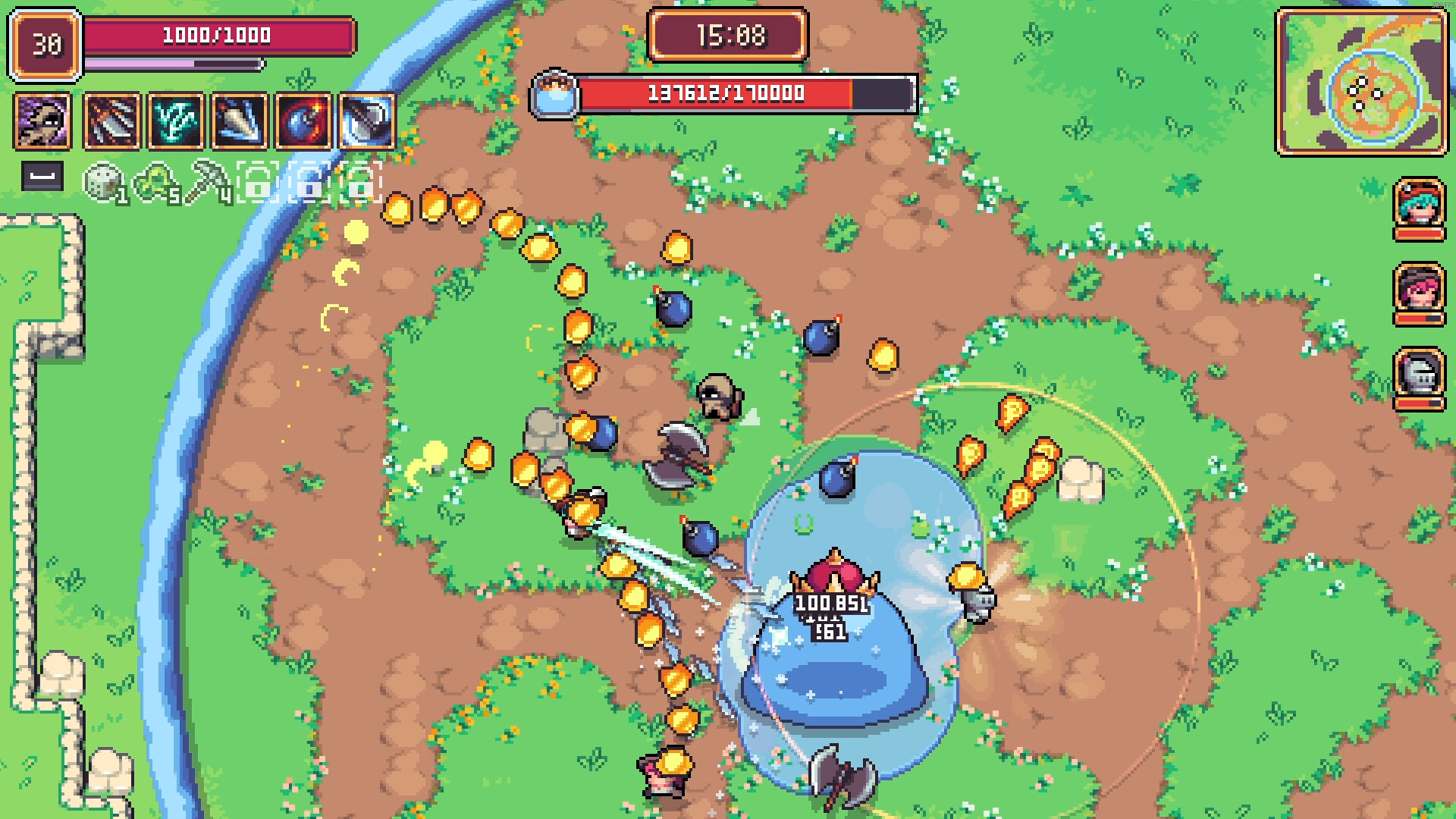Select the blue bomb skill icon

point(303,121)
